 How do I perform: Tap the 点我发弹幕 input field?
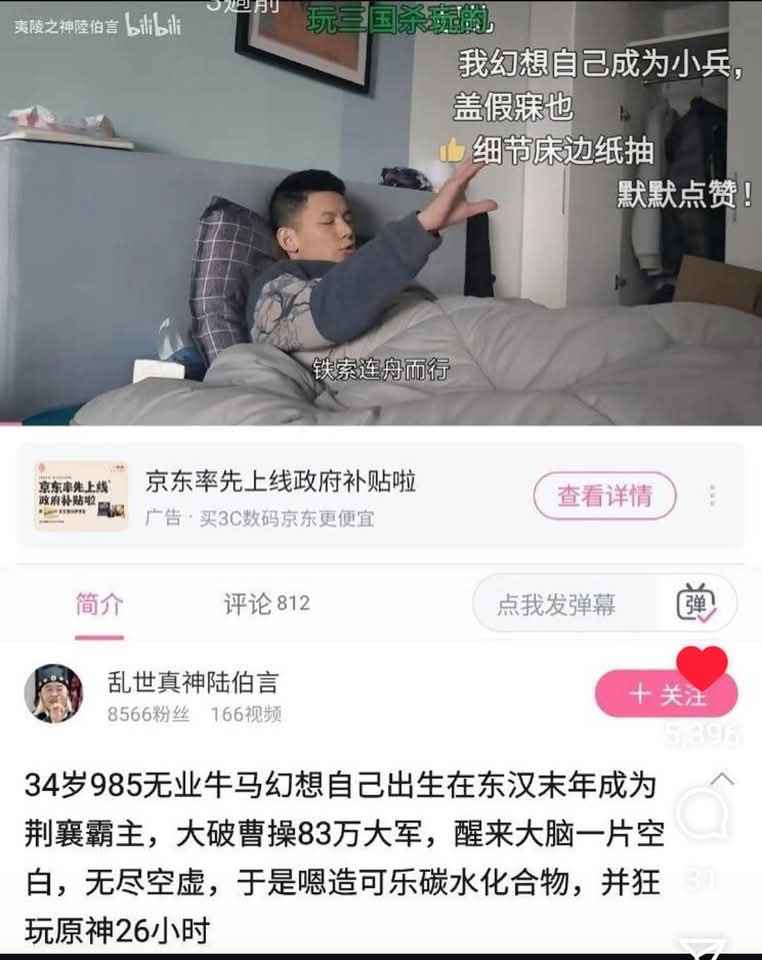coord(558,604)
